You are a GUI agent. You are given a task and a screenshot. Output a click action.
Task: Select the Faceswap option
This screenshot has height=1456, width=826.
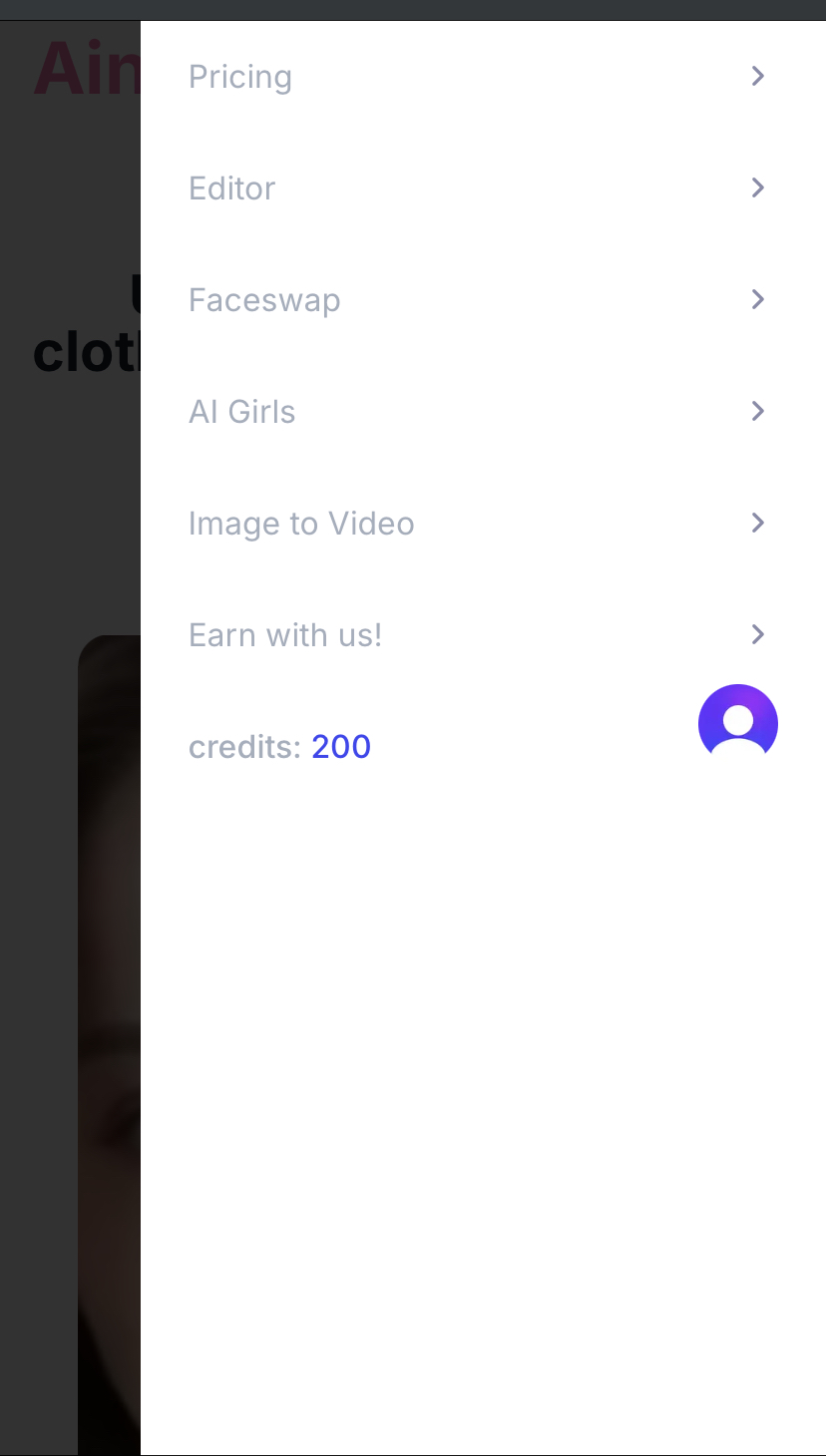(264, 300)
